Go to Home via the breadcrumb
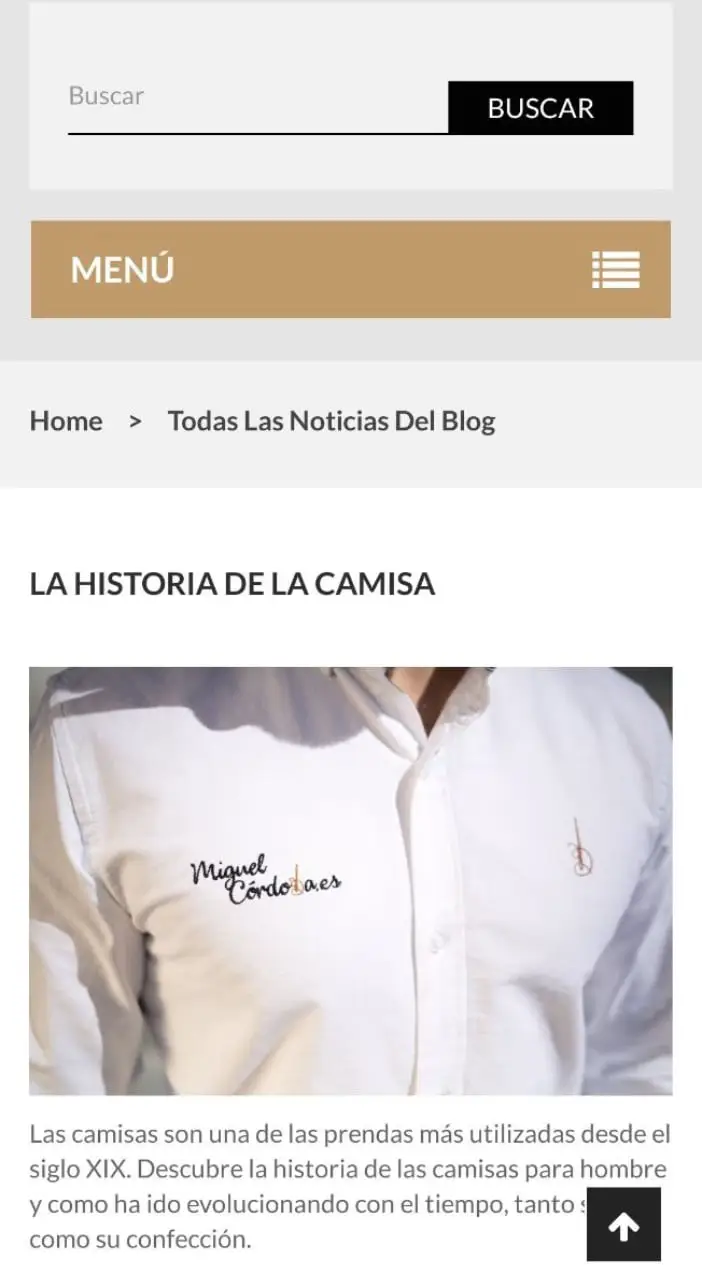Image resolution: width=702 pixels, height=1280 pixels. tap(66, 421)
